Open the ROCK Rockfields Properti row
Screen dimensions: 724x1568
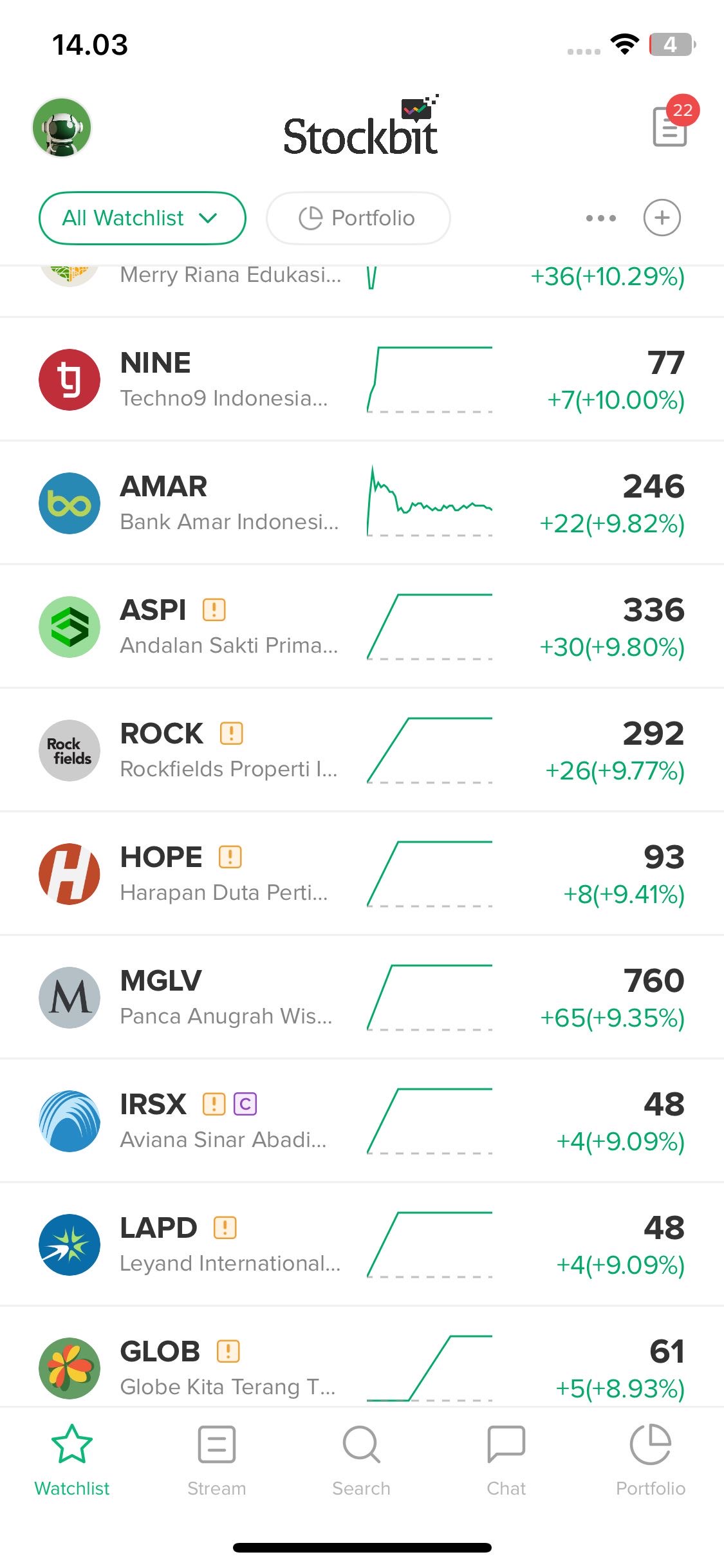[x=362, y=750]
